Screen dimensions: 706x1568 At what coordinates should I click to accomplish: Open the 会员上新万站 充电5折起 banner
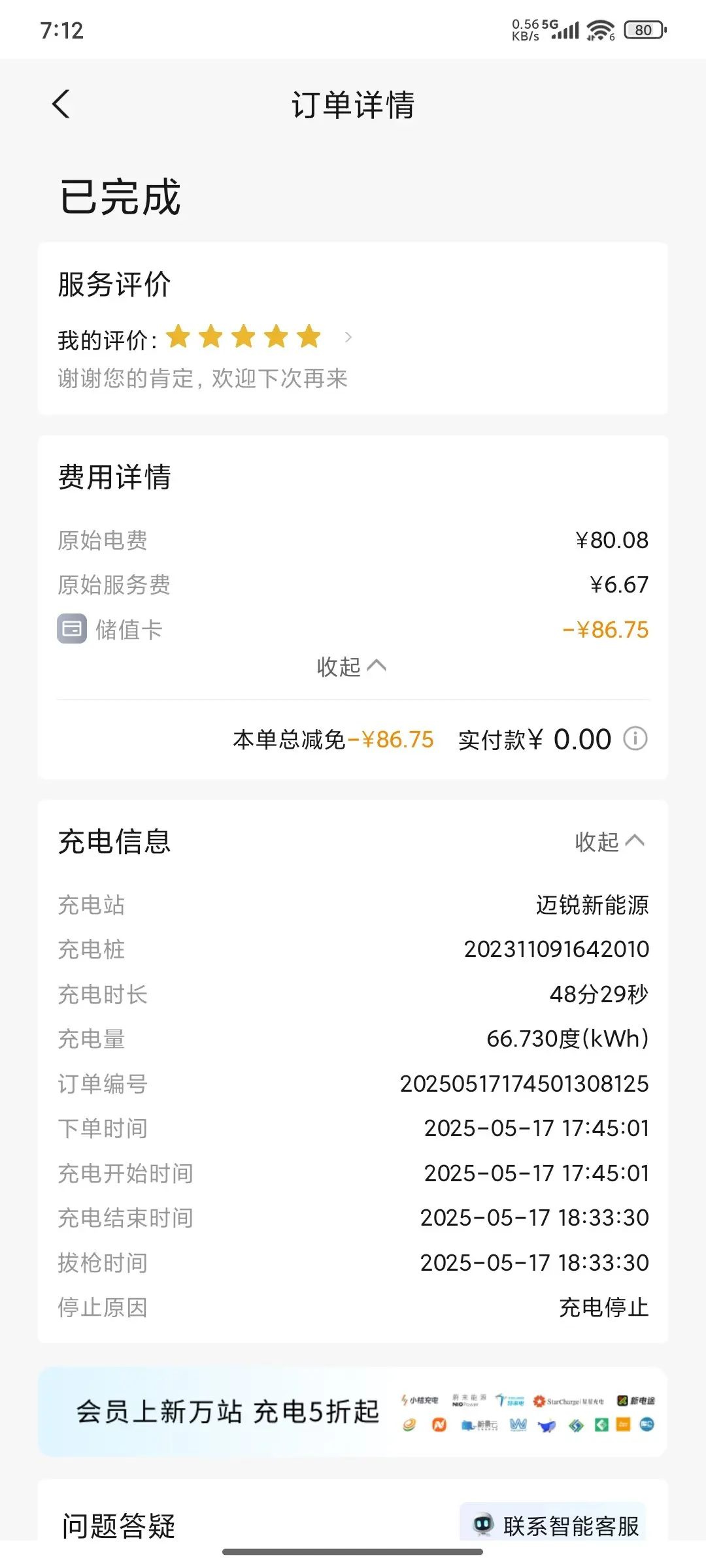tap(353, 1413)
